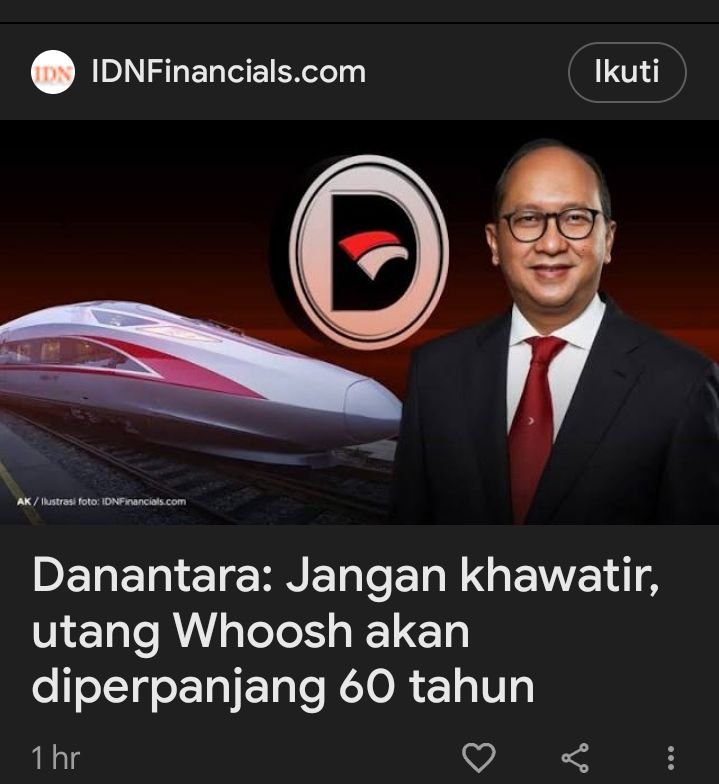Open the article's overflow menu
The height and width of the screenshot is (784, 719).
click(670, 757)
